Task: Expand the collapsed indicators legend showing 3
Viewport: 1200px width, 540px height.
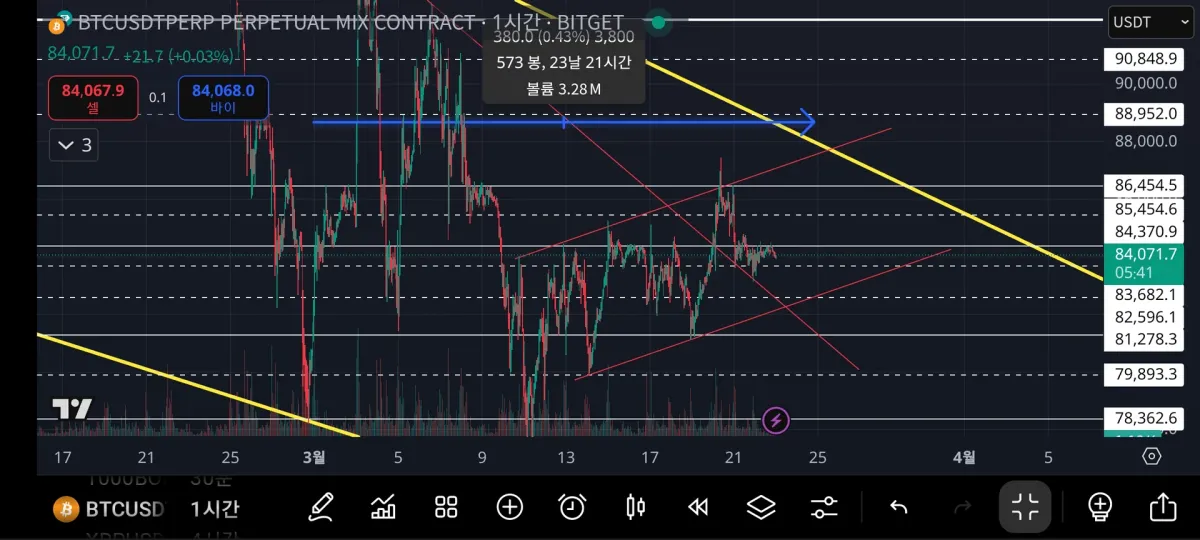Action: [x=76, y=145]
